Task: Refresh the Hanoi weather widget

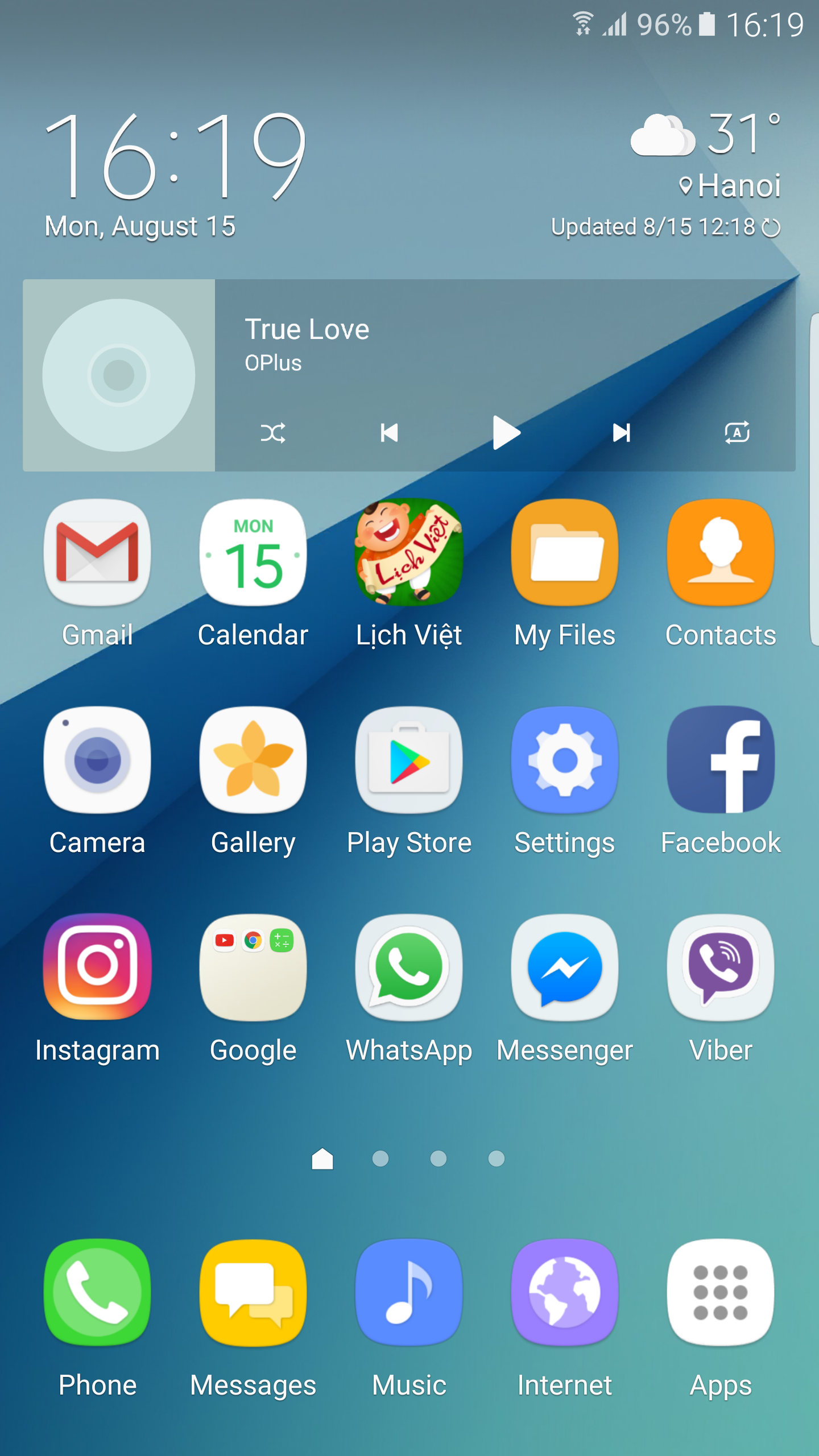Action: click(772, 227)
